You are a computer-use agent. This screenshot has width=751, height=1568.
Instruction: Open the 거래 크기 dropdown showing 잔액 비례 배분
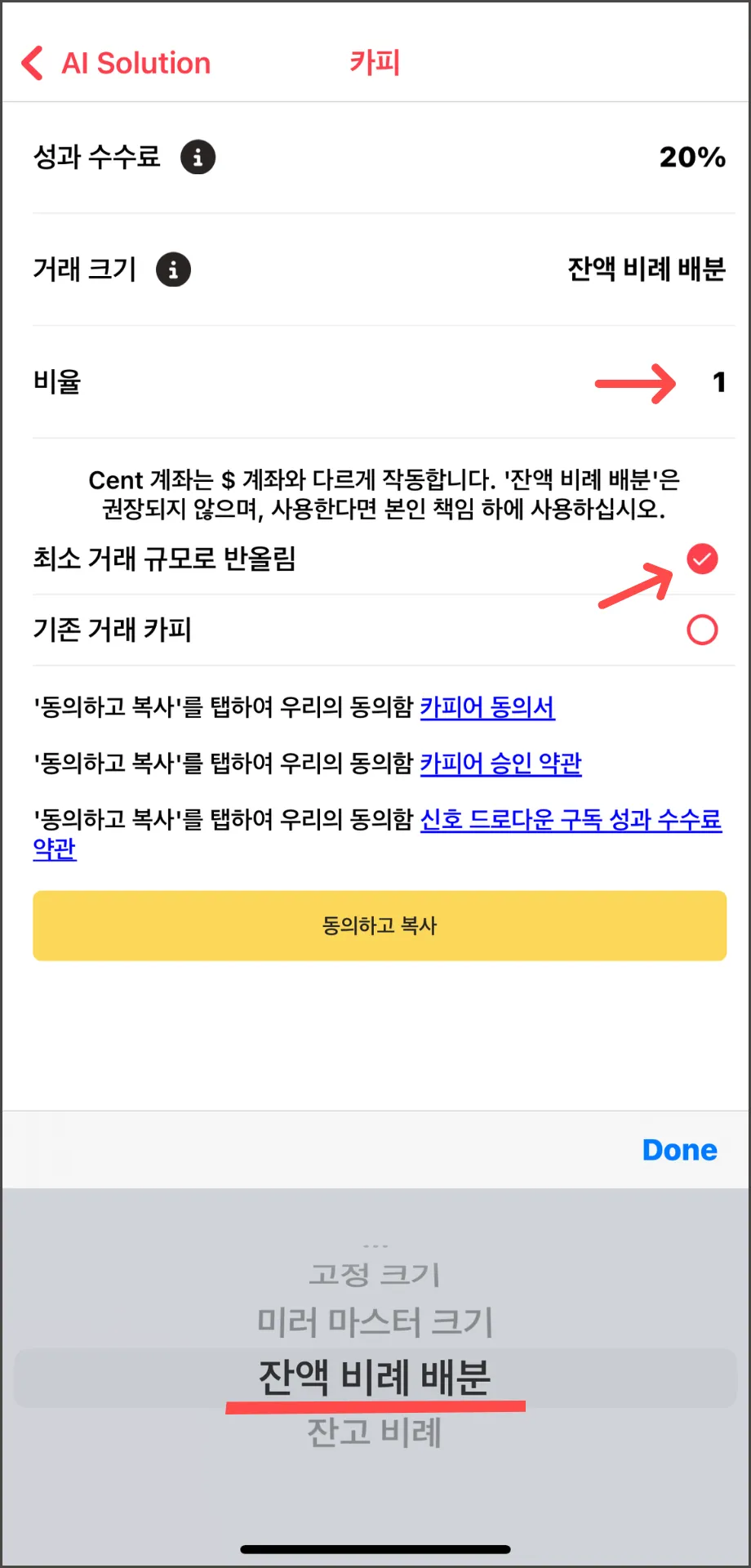click(647, 269)
